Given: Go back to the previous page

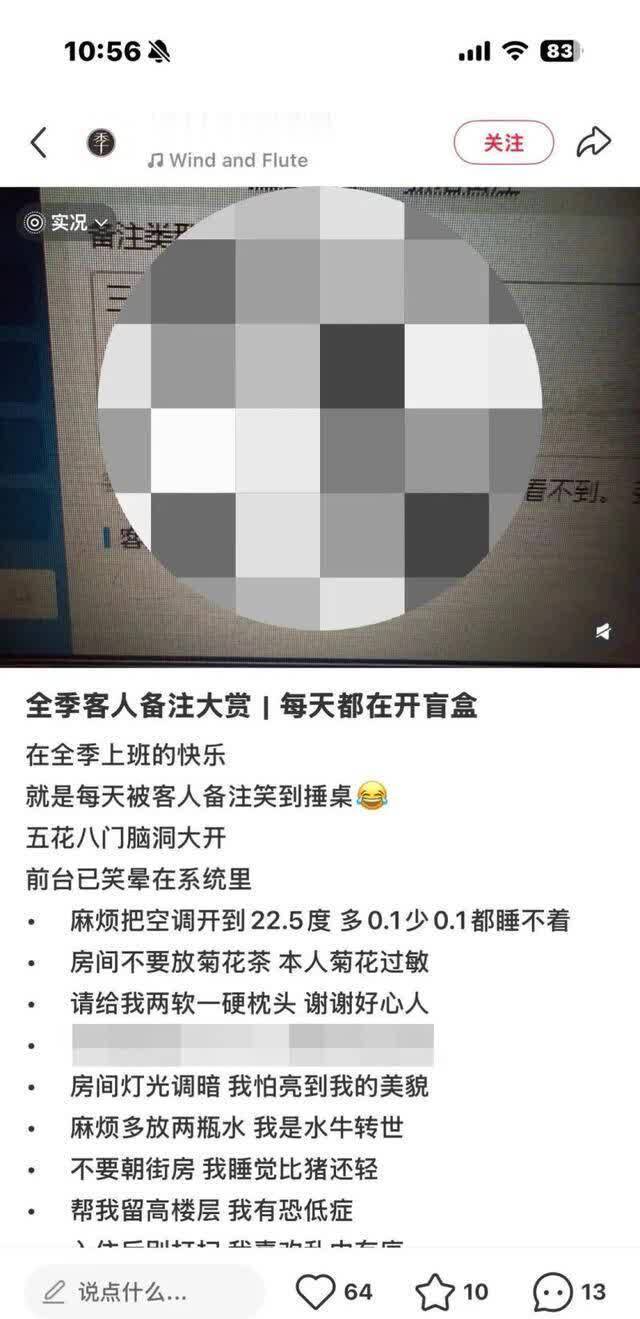Looking at the screenshot, I should 38,143.
